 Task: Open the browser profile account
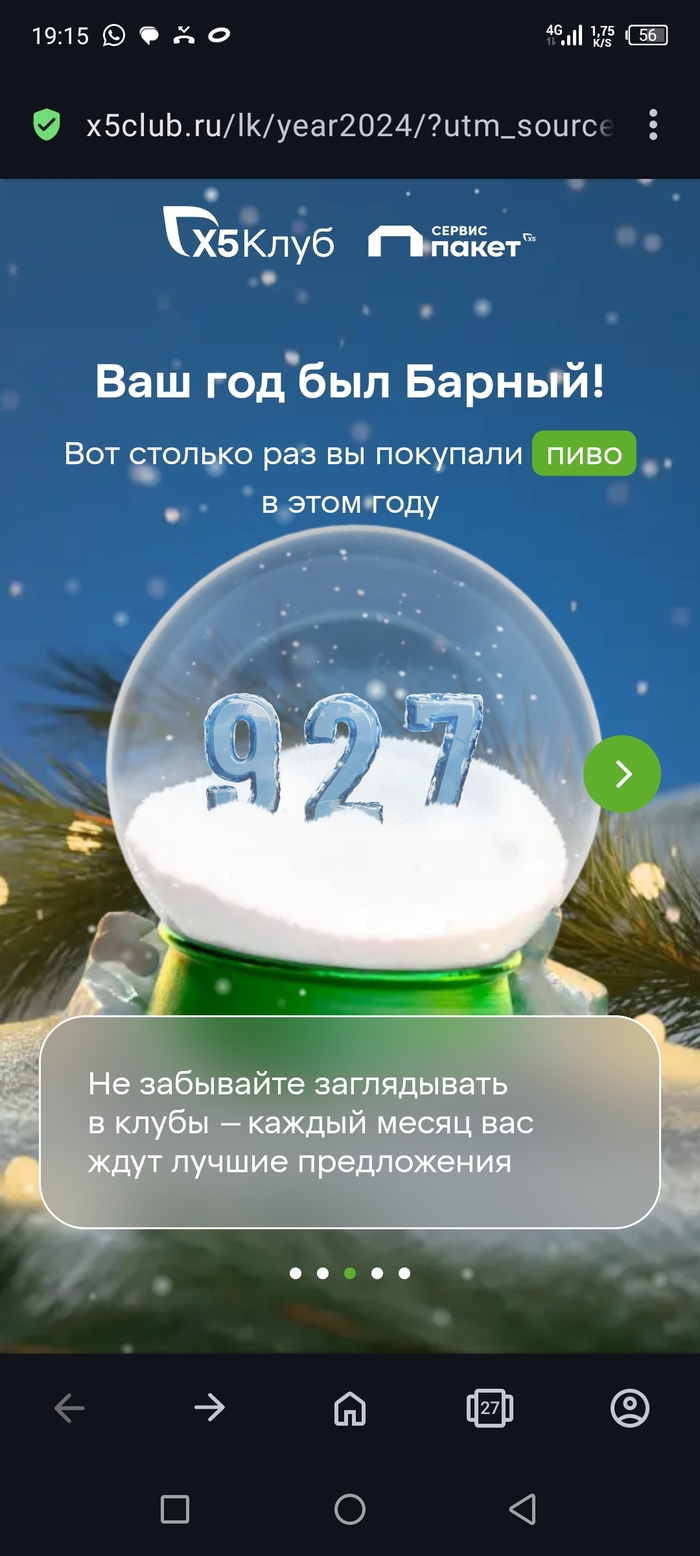click(x=630, y=1408)
